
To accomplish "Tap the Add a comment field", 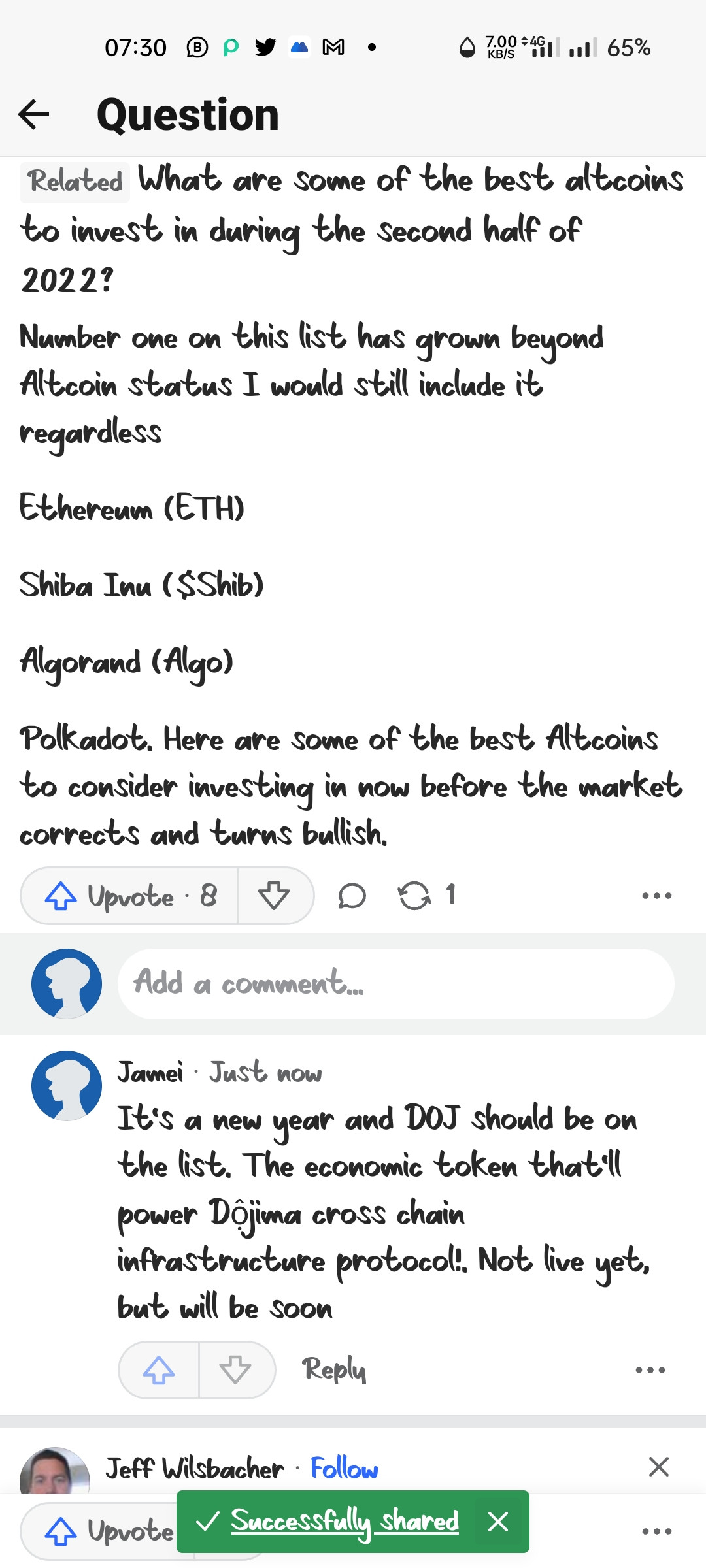I will [x=395, y=983].
